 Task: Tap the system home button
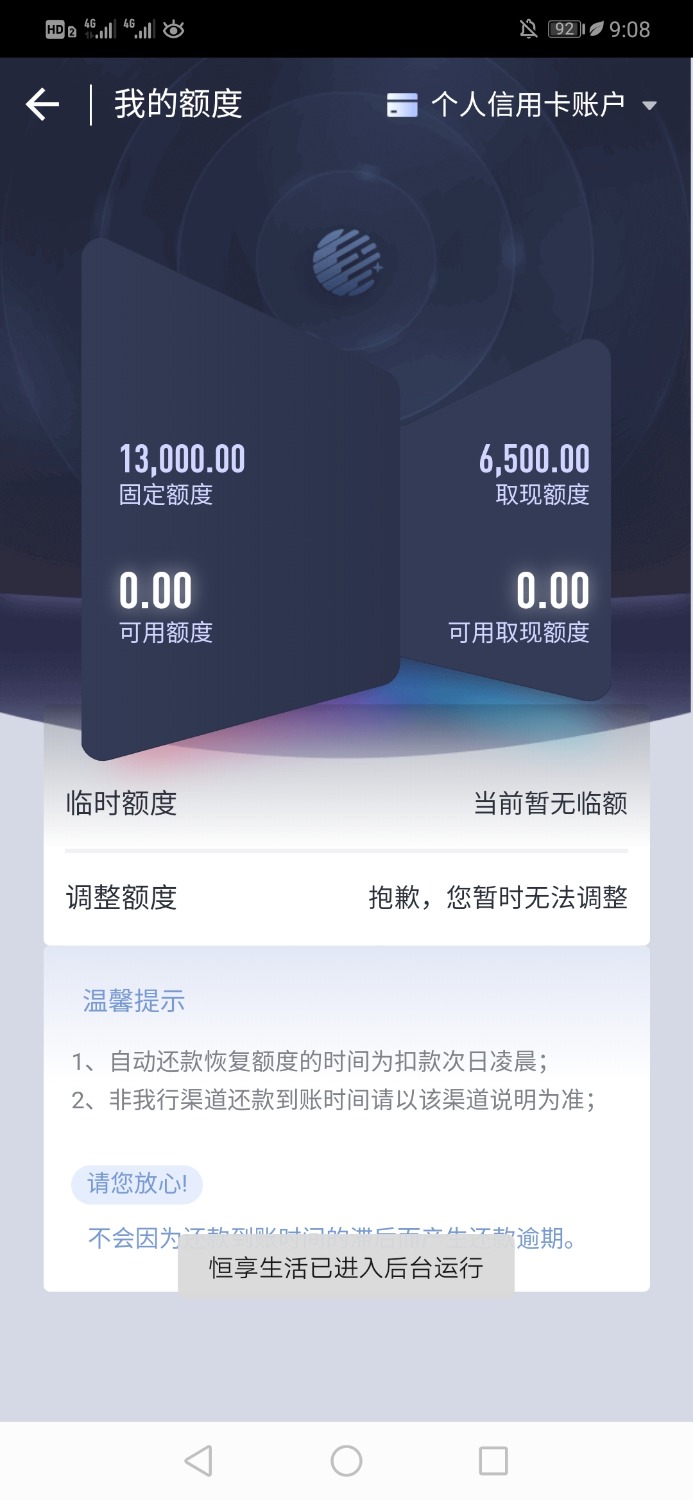(x=346, y=1461)
